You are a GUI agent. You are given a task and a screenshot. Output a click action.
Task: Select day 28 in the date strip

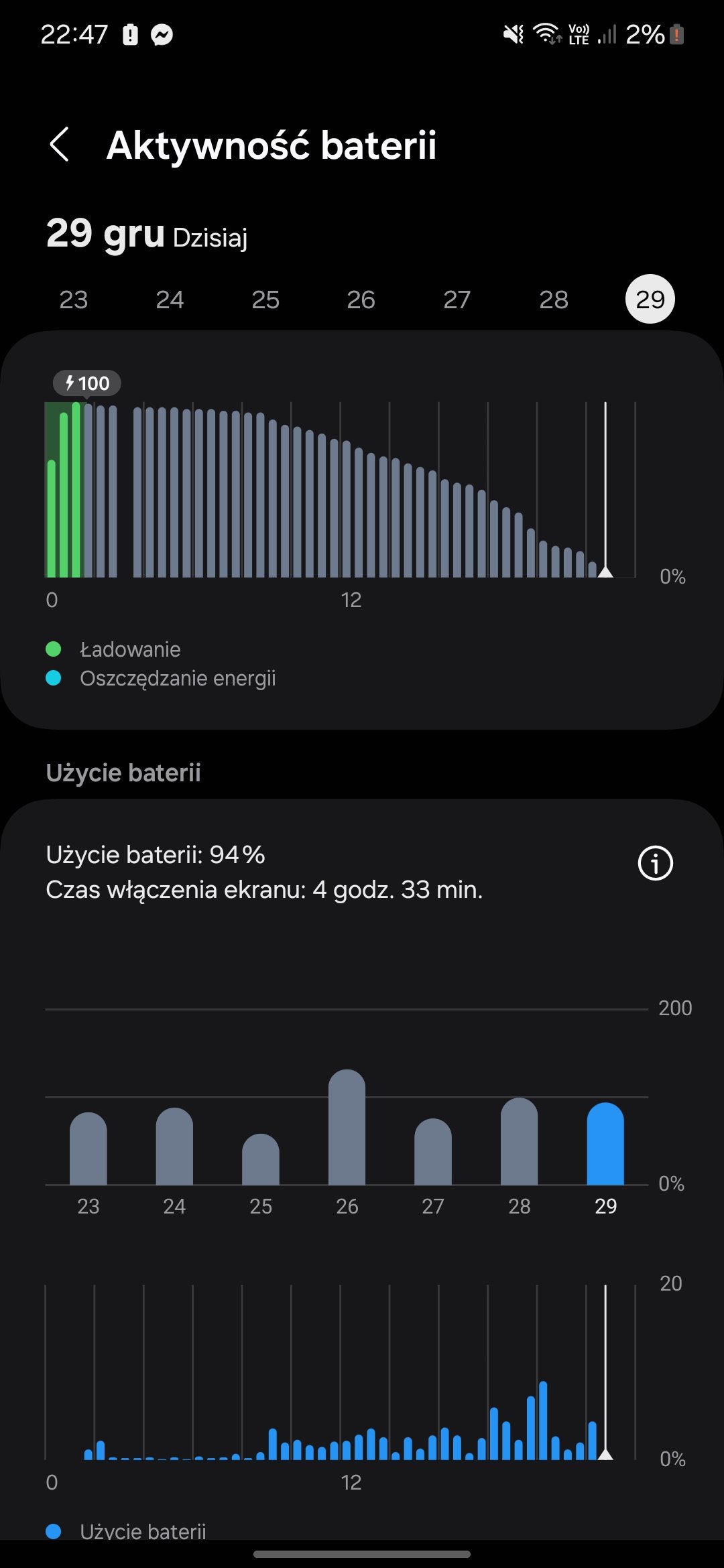tap(554, 300)
